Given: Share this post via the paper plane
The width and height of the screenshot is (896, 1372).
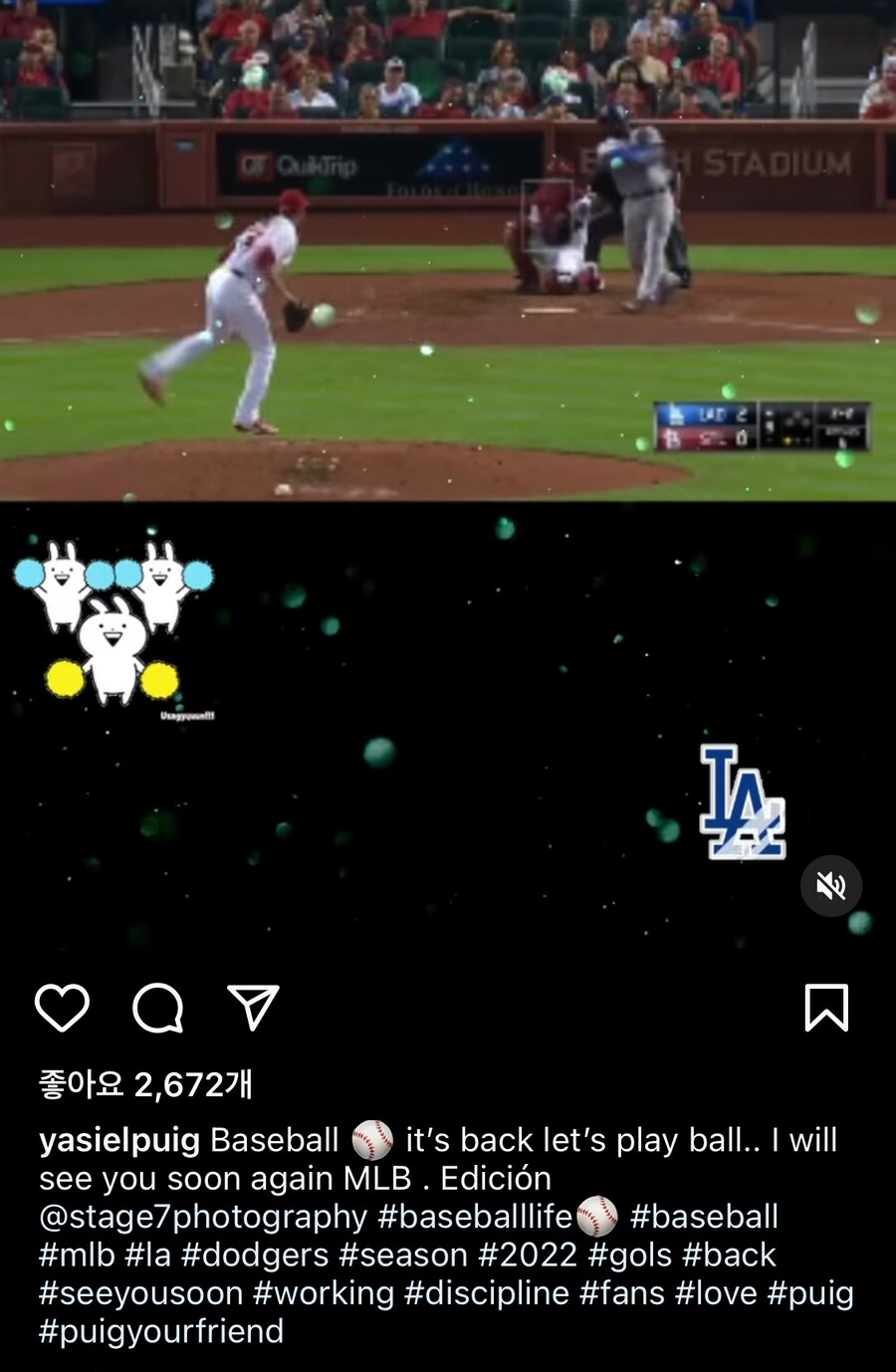Looking at the screenshot, I should (x=253, y=1008).
